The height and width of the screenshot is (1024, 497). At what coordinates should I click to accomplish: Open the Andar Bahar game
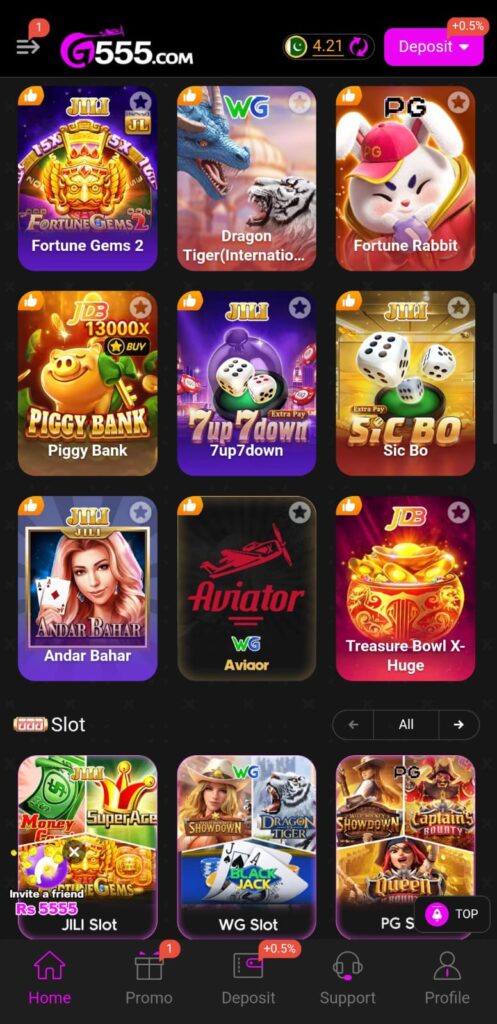[88, 588]
